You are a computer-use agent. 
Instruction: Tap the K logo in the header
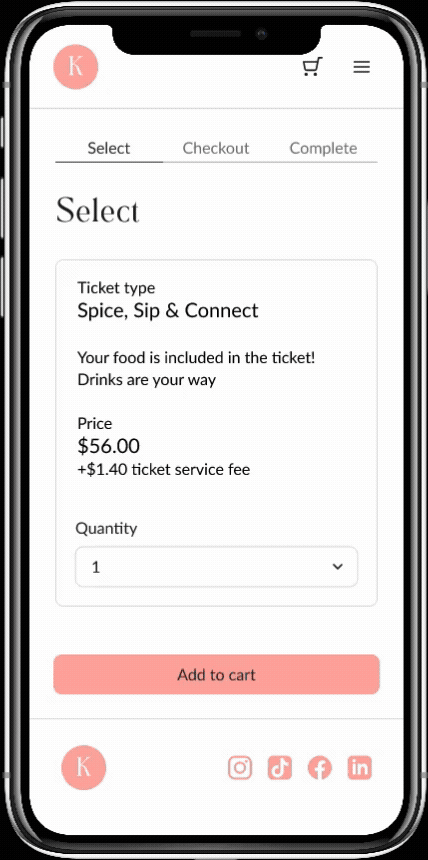[x=76, y=67]
